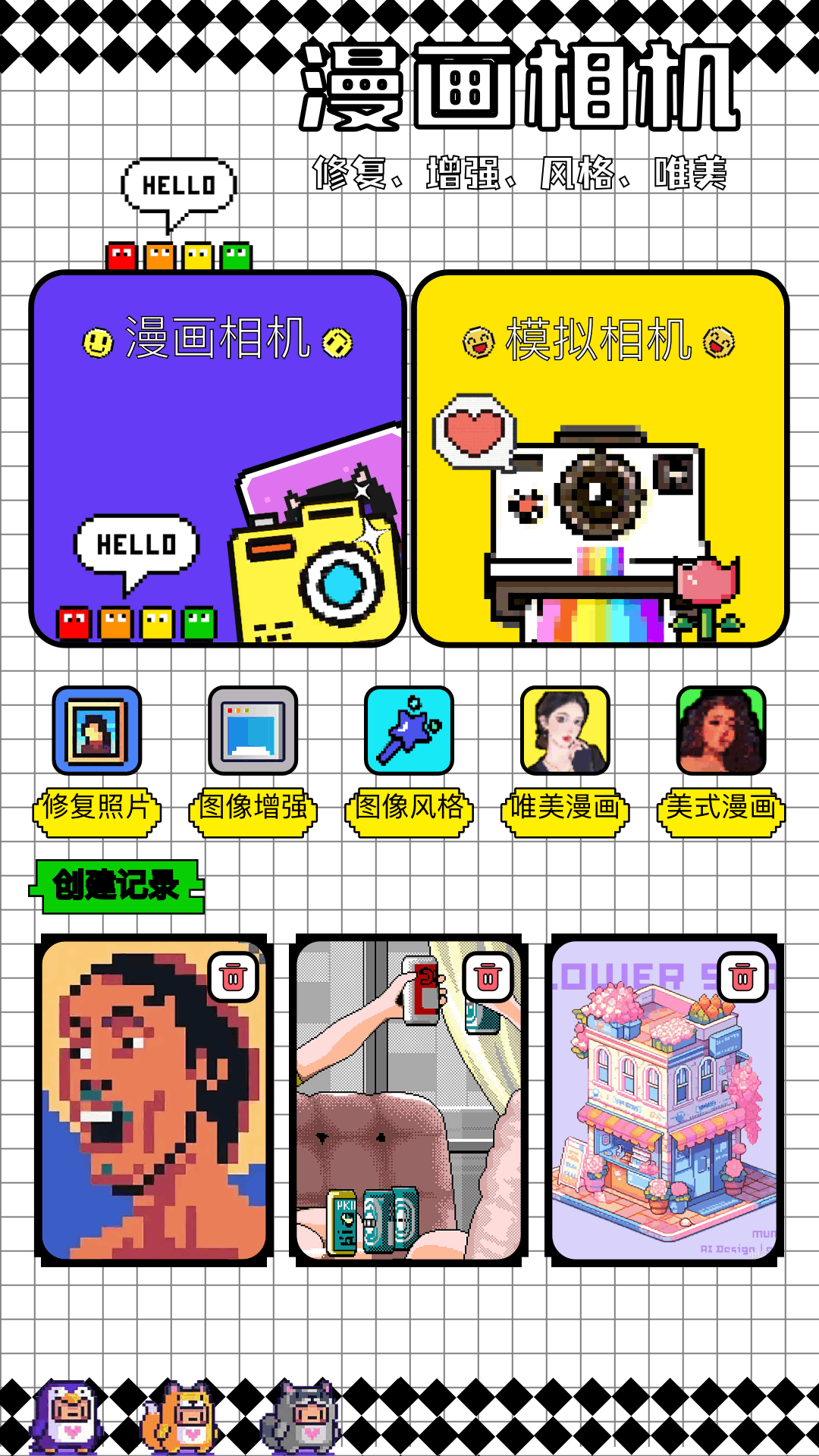
Task: Delete the pixel face portrait record
Action: [234, 978]
